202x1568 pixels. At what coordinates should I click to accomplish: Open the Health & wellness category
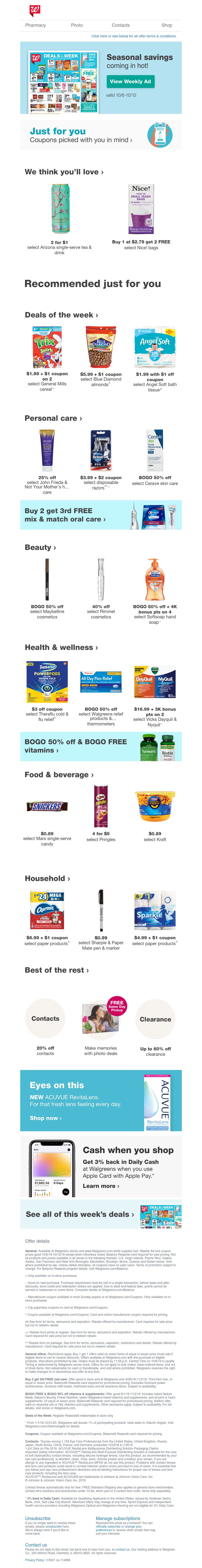61,647
